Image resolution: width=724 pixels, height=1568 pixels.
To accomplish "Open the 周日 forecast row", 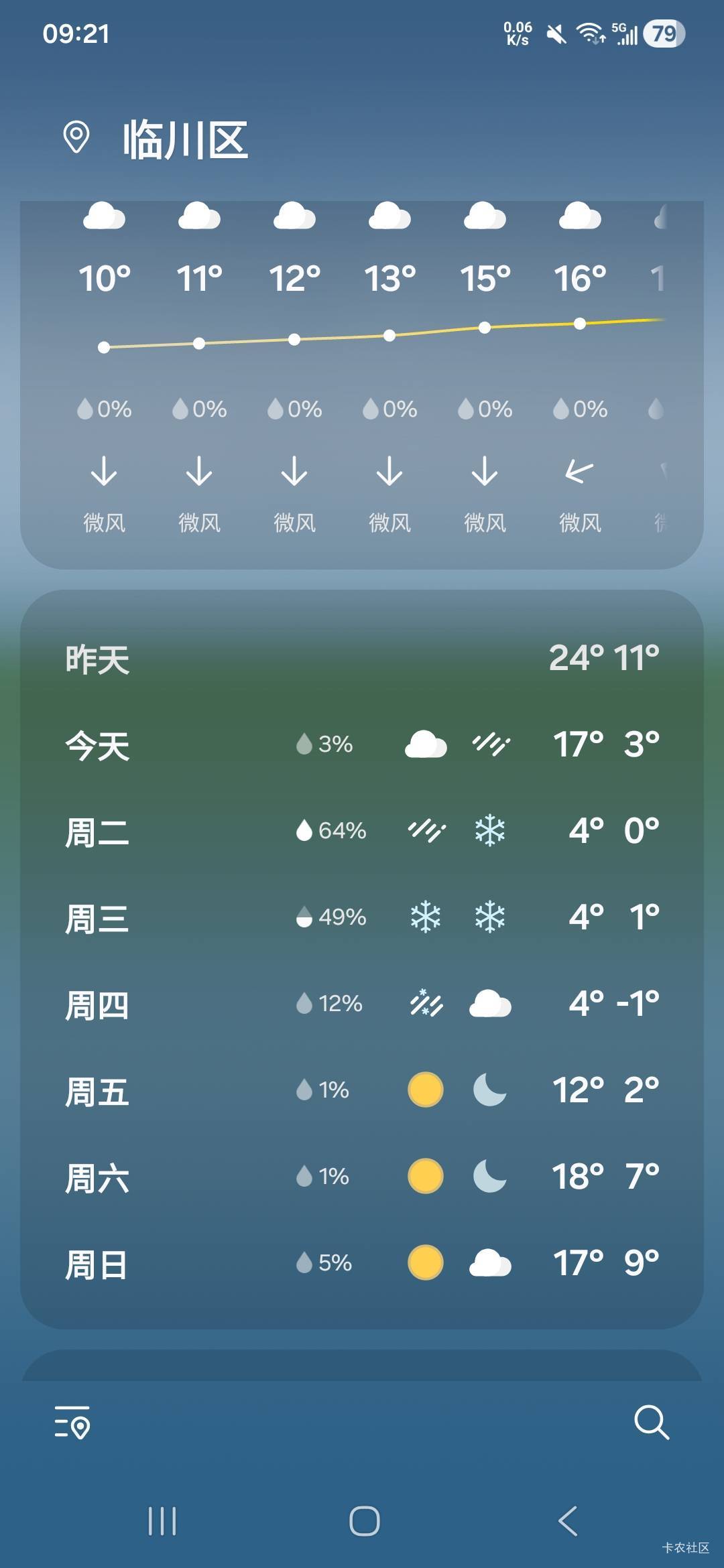I will click(x=362, y=1263).
